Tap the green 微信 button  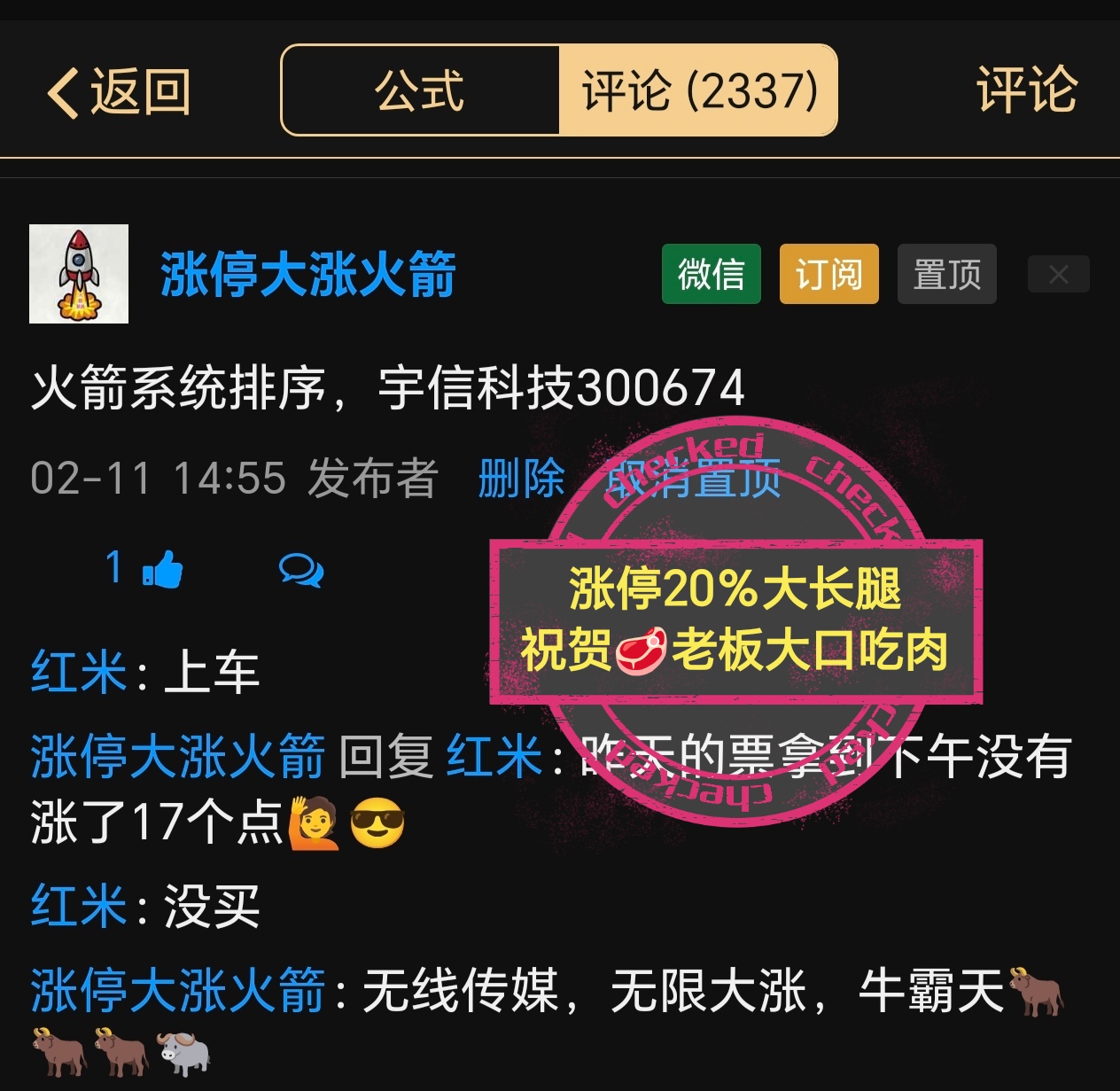pyautogui.click(x=711, y=274)
